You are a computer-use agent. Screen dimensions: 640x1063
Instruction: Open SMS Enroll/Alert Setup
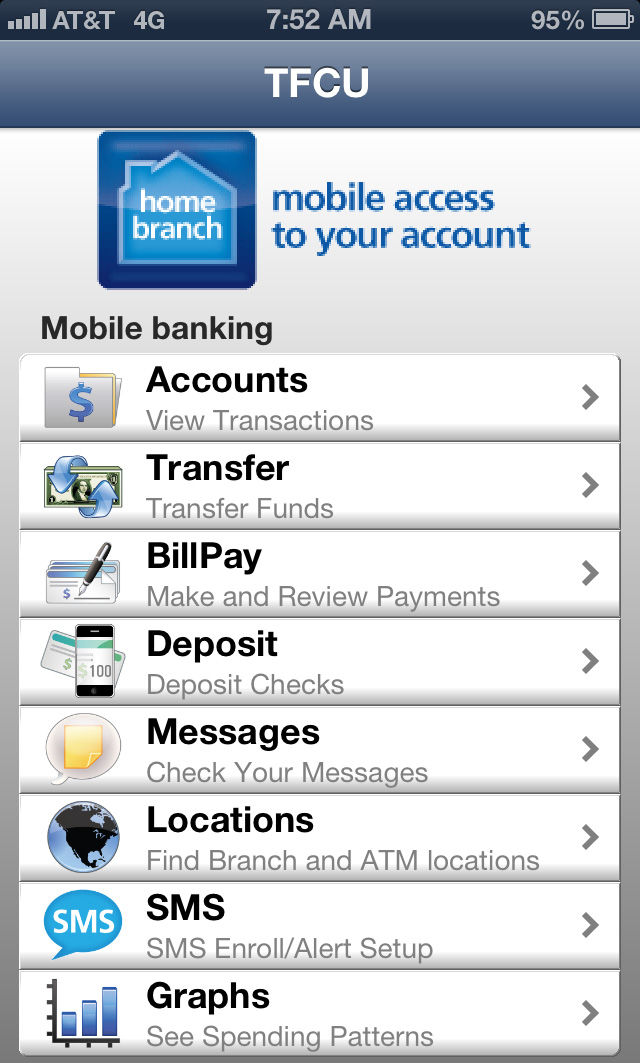(320, 926)
